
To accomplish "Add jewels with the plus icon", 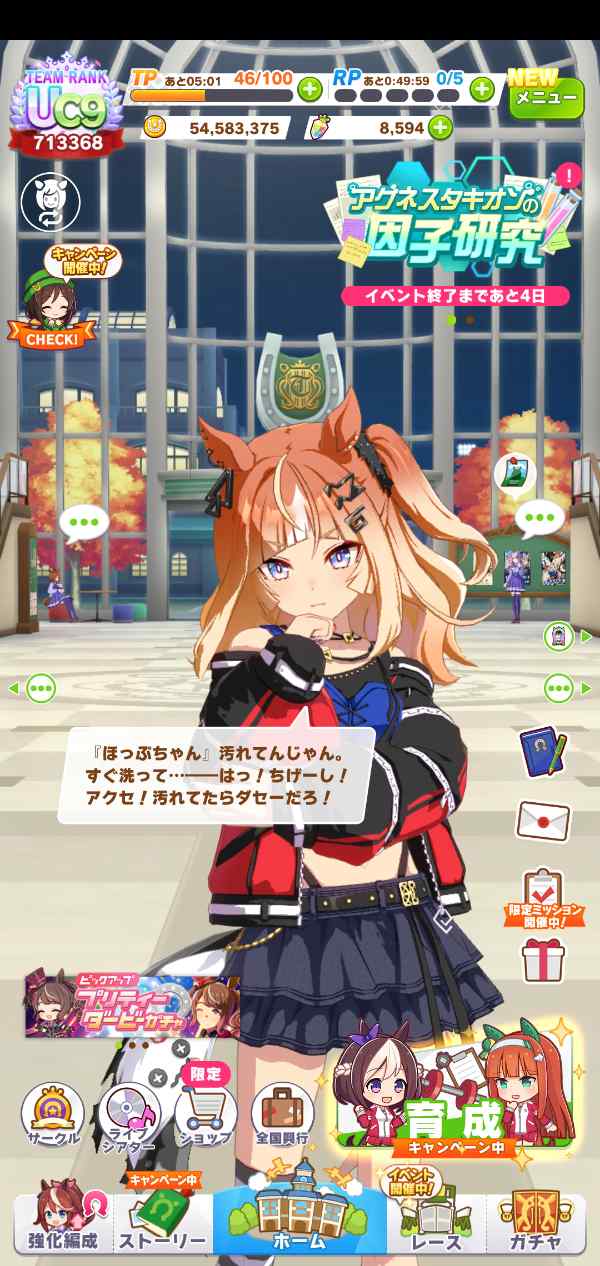I will (440, 128).
